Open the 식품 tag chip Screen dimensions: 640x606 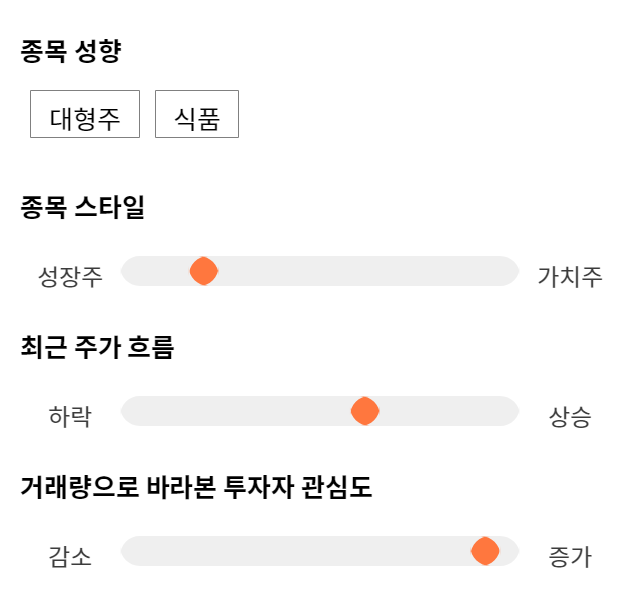197,114
